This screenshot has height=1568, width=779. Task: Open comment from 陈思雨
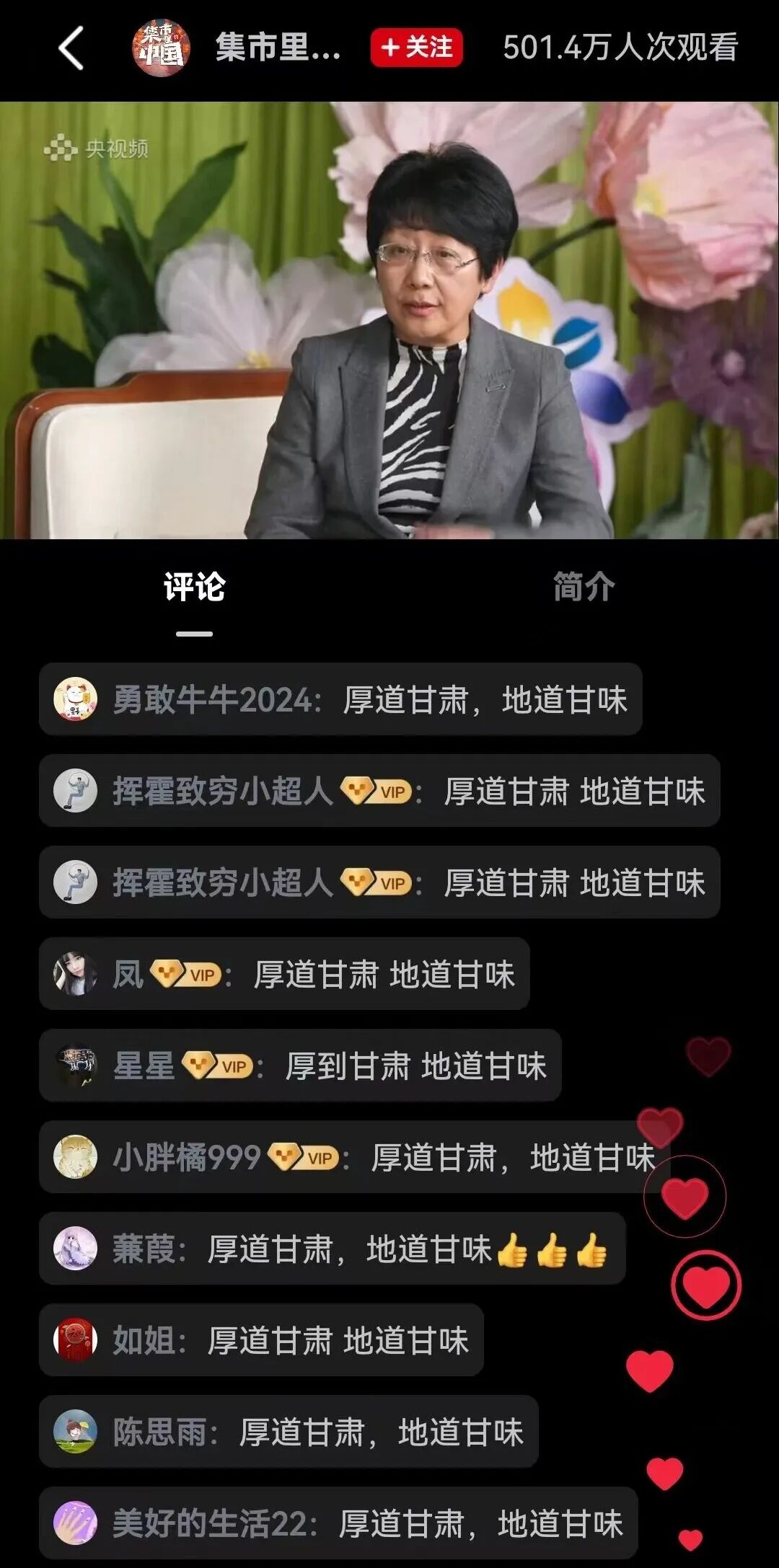tap(289, 1432)
